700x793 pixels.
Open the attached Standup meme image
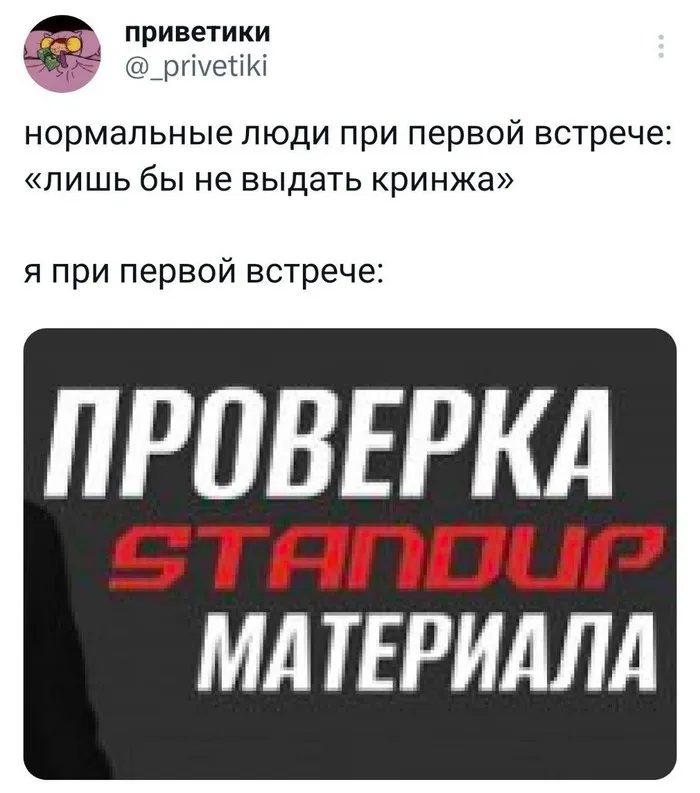[x=350, y=553]
